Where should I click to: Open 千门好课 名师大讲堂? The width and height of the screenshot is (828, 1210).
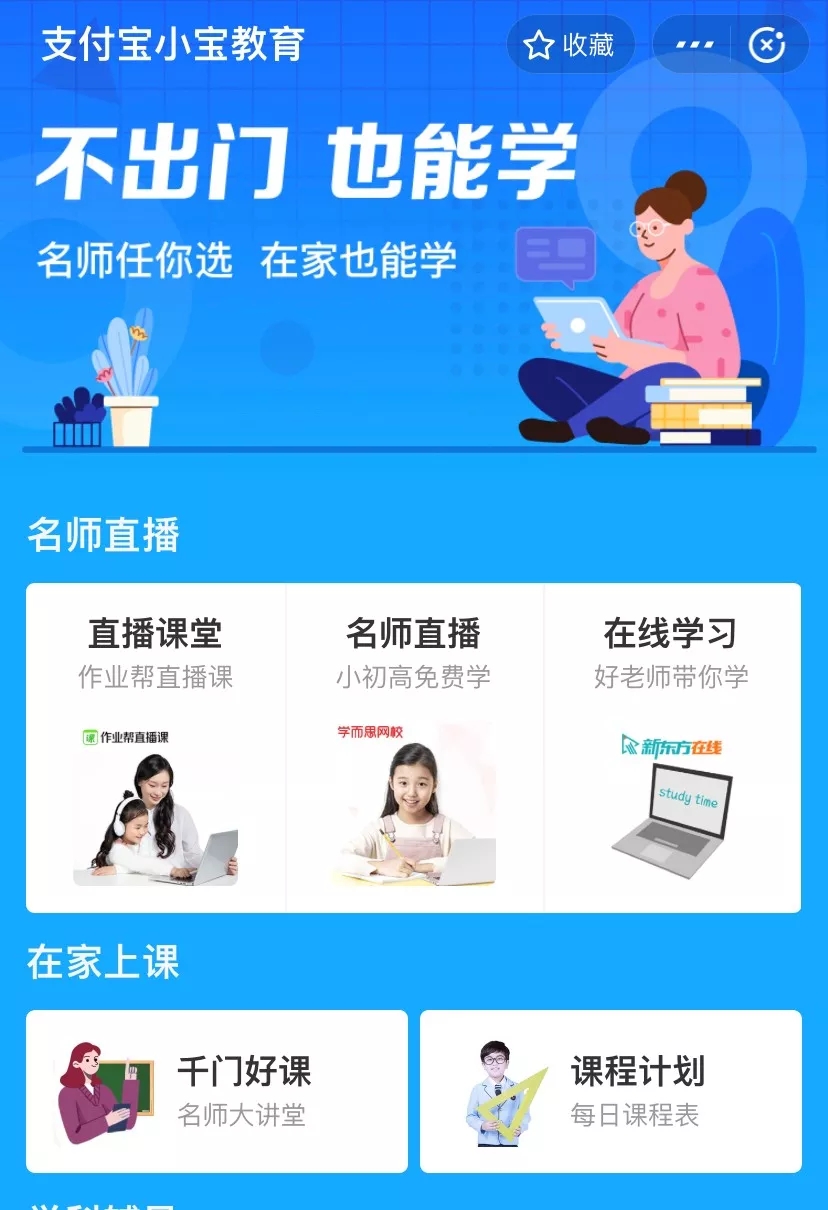coord(217,1091)
